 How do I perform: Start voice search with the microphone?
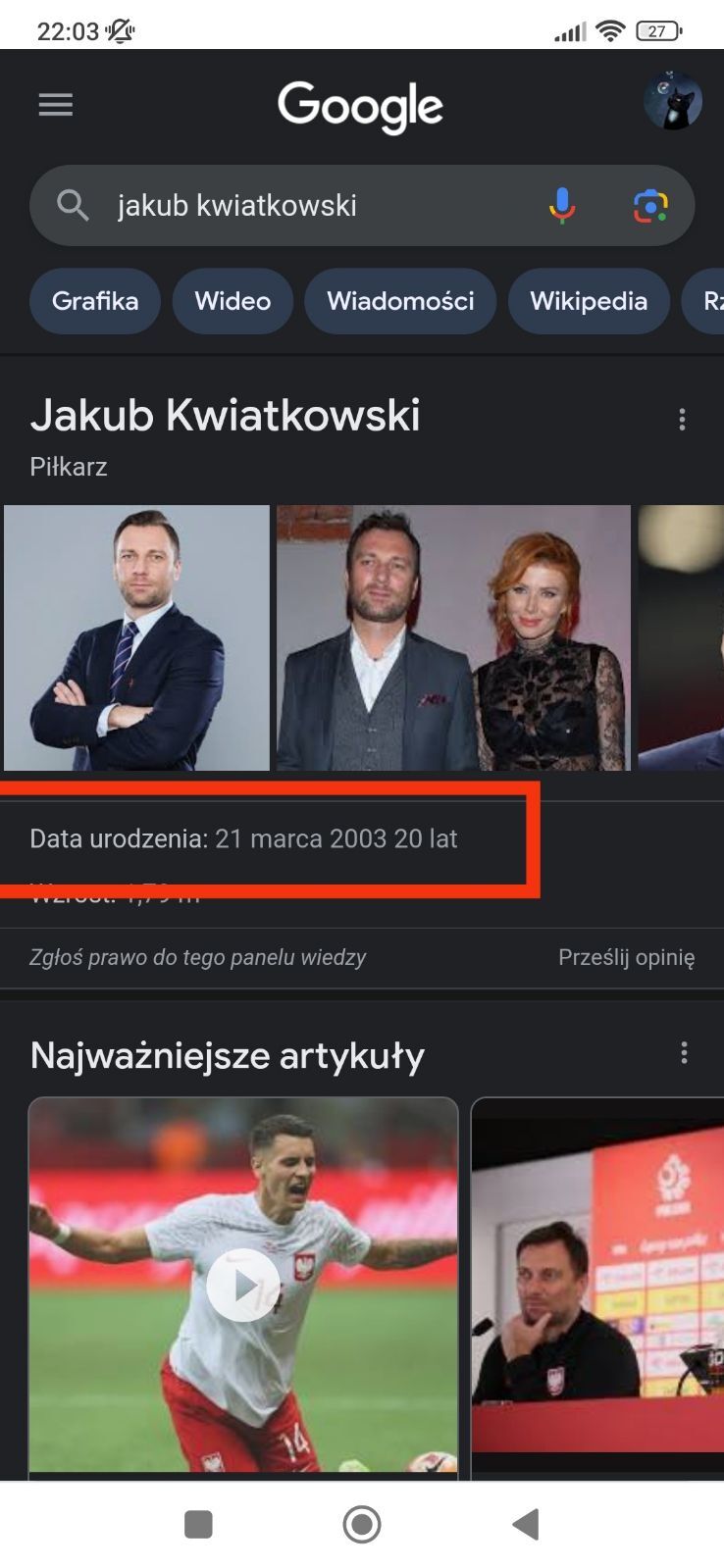point(561,206)
